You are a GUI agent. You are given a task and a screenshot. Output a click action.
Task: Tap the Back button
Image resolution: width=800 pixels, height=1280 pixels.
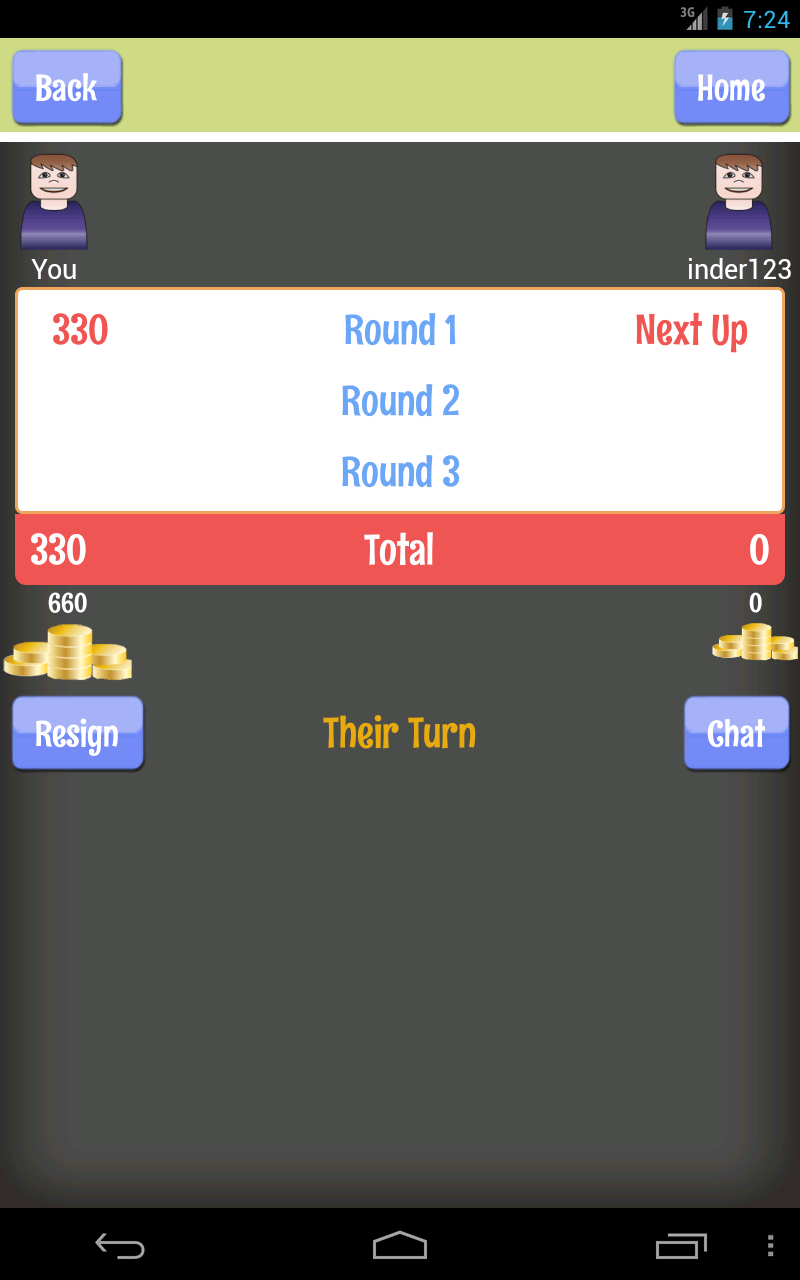click(67, 88)
